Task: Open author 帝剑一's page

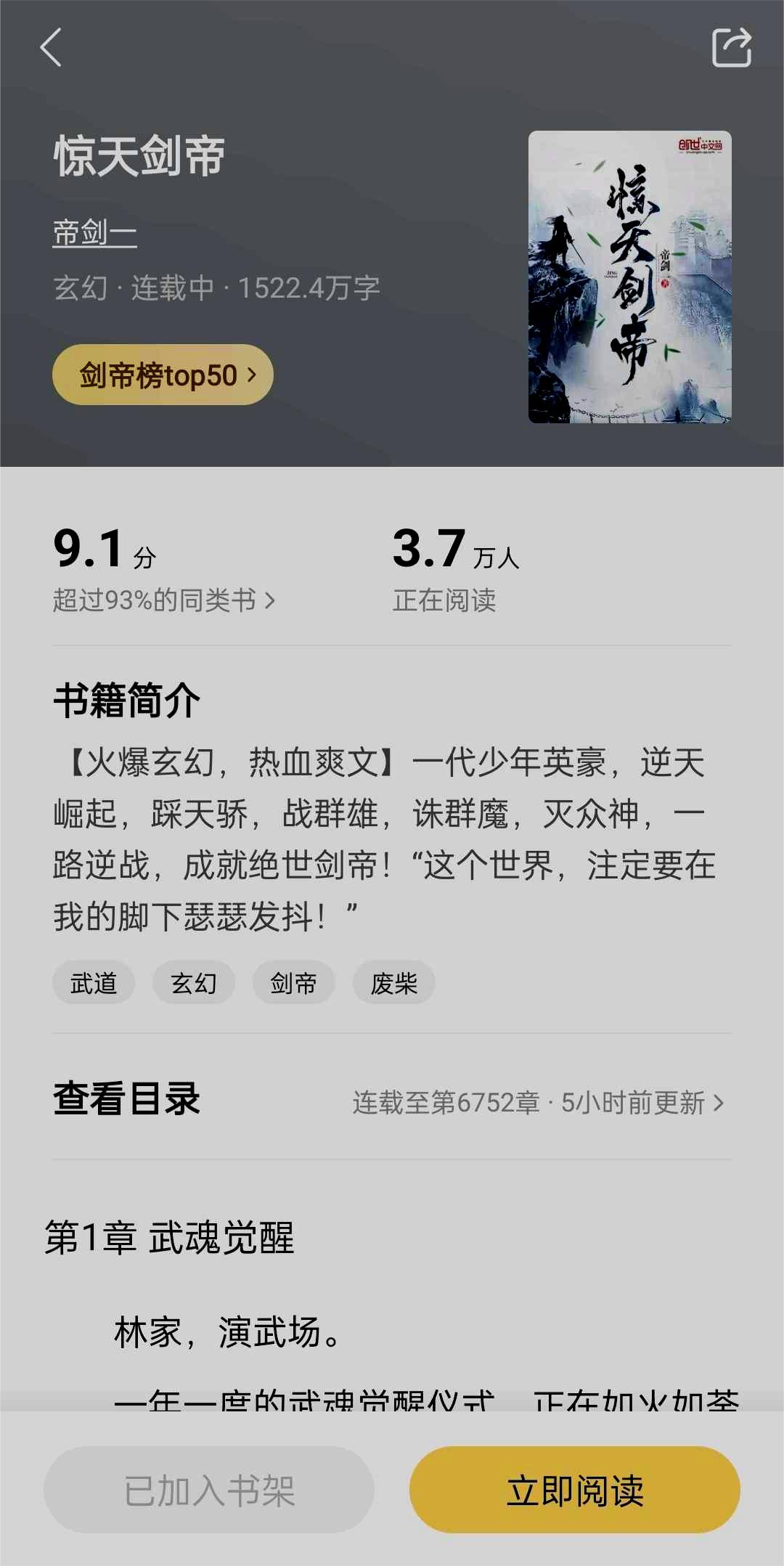Action: pos(94,233)
